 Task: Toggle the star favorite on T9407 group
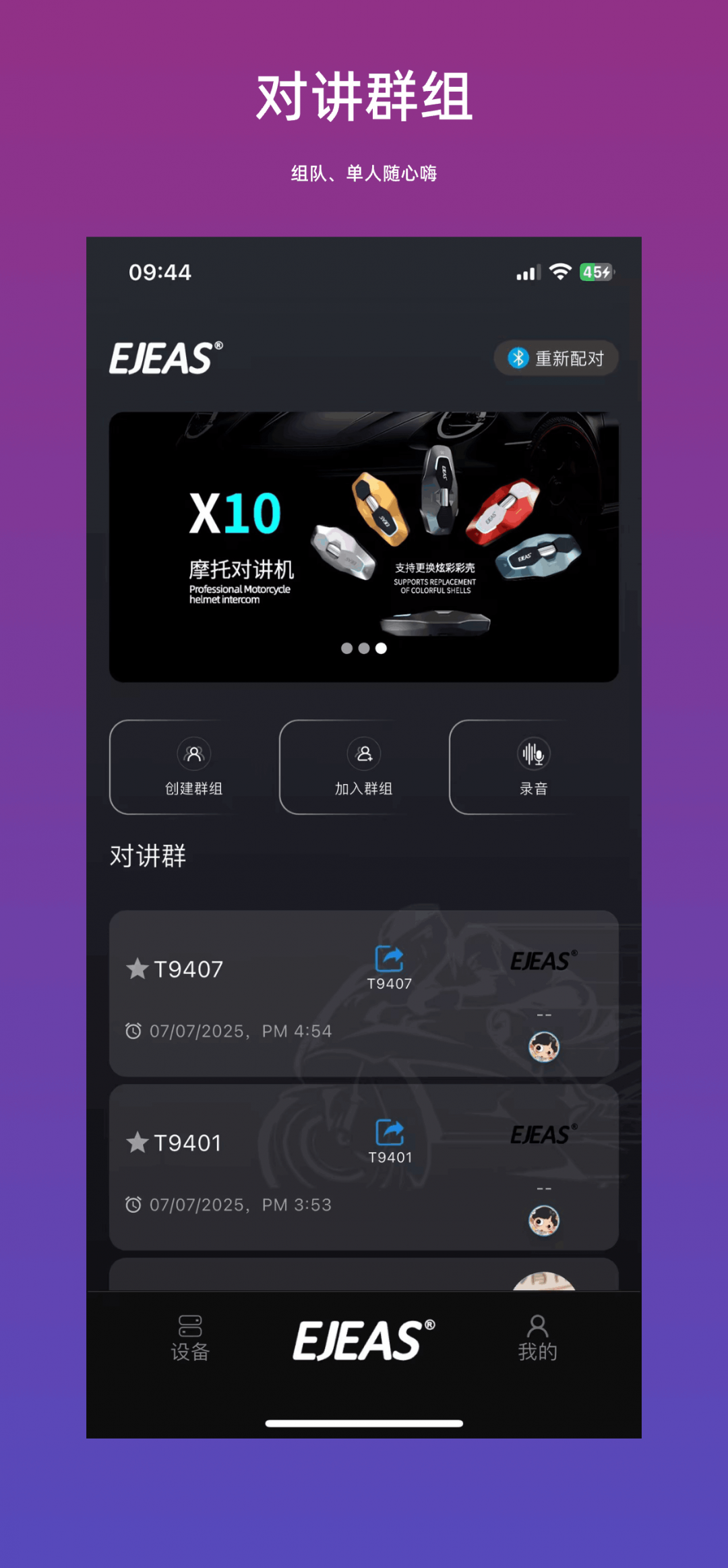137,967
